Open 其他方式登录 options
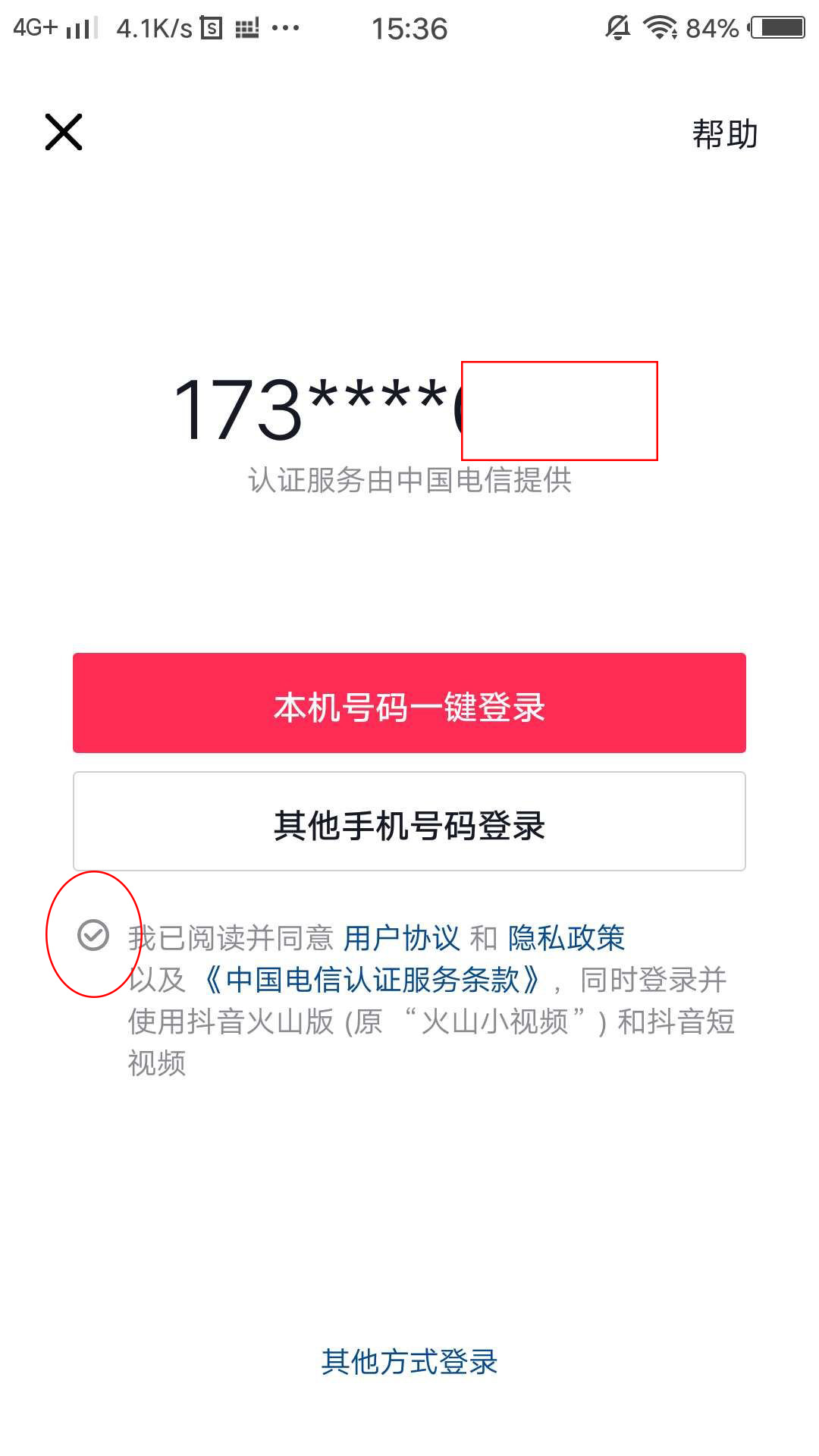 tap(409, 1363)
